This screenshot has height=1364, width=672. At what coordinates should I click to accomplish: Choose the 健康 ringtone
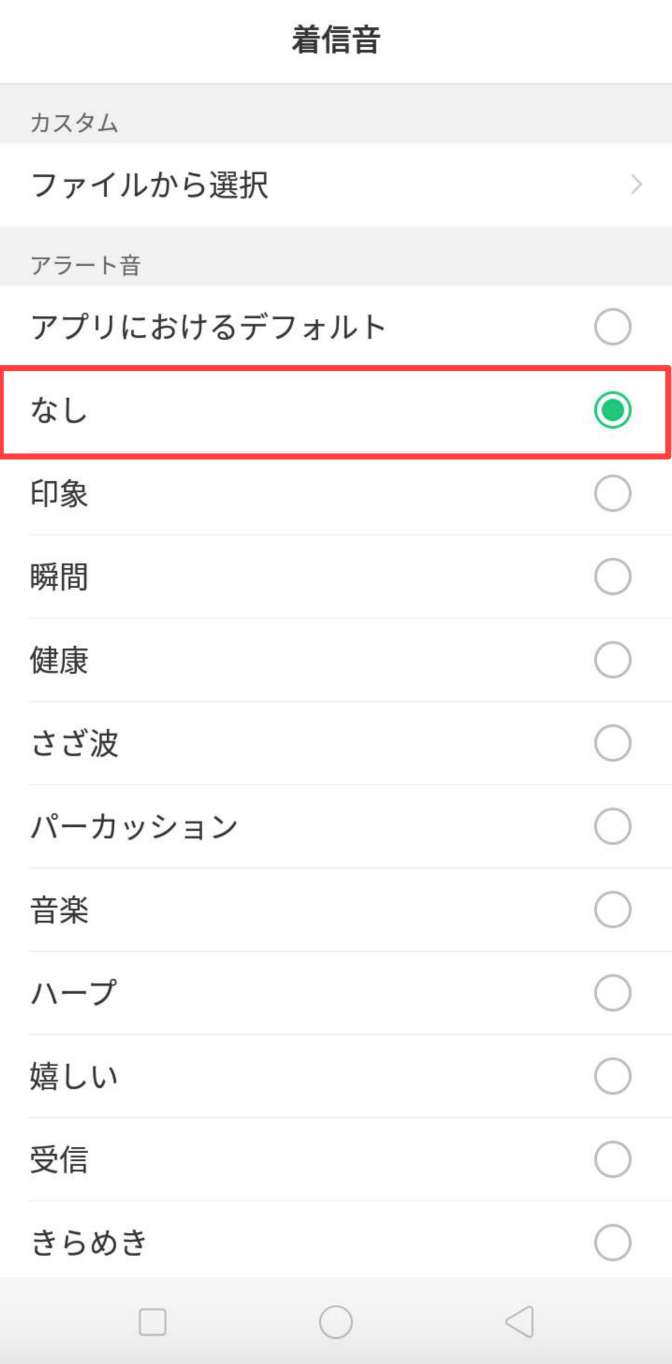(x=612, y=660)
